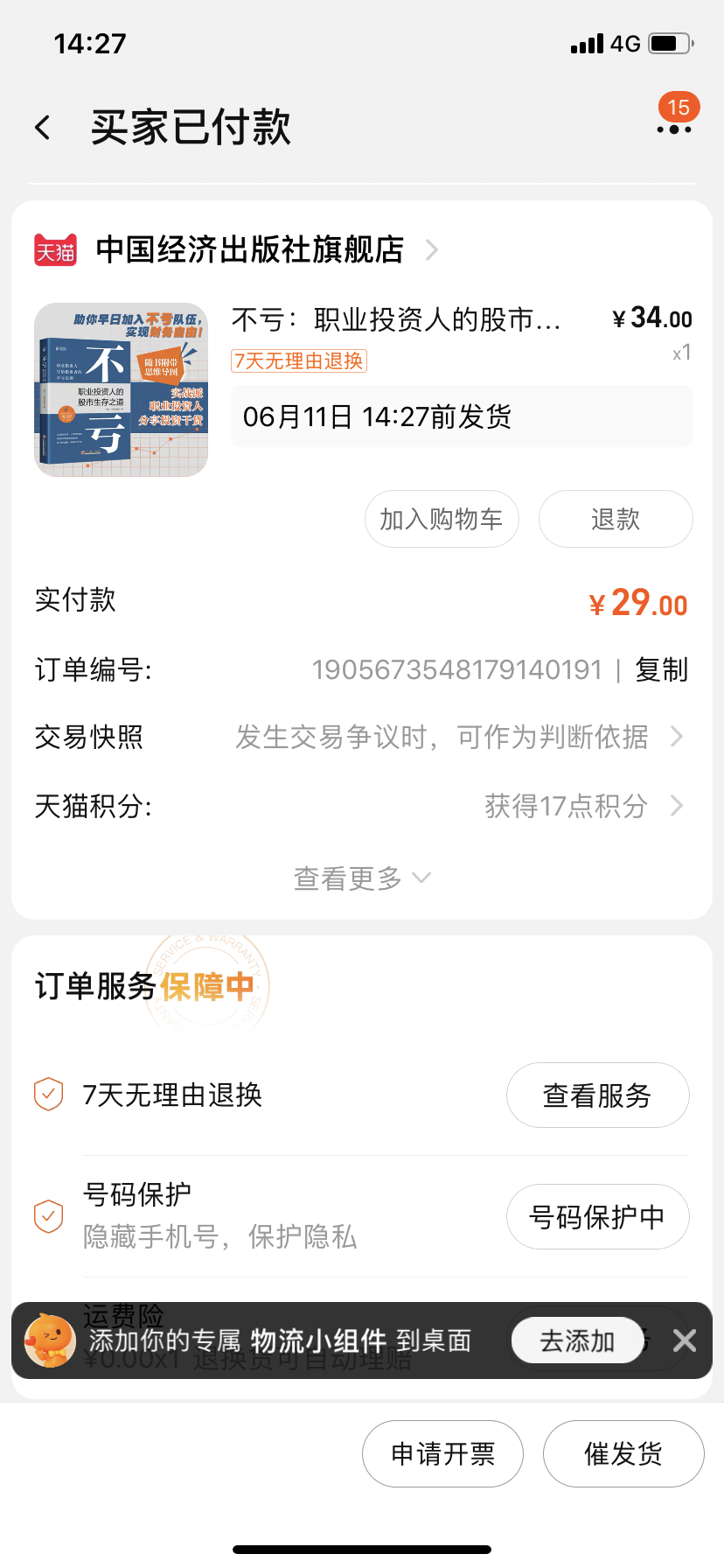The image size is (724, 1568).
Task: Tap 加入购物车 button
Action: [442, 519]
